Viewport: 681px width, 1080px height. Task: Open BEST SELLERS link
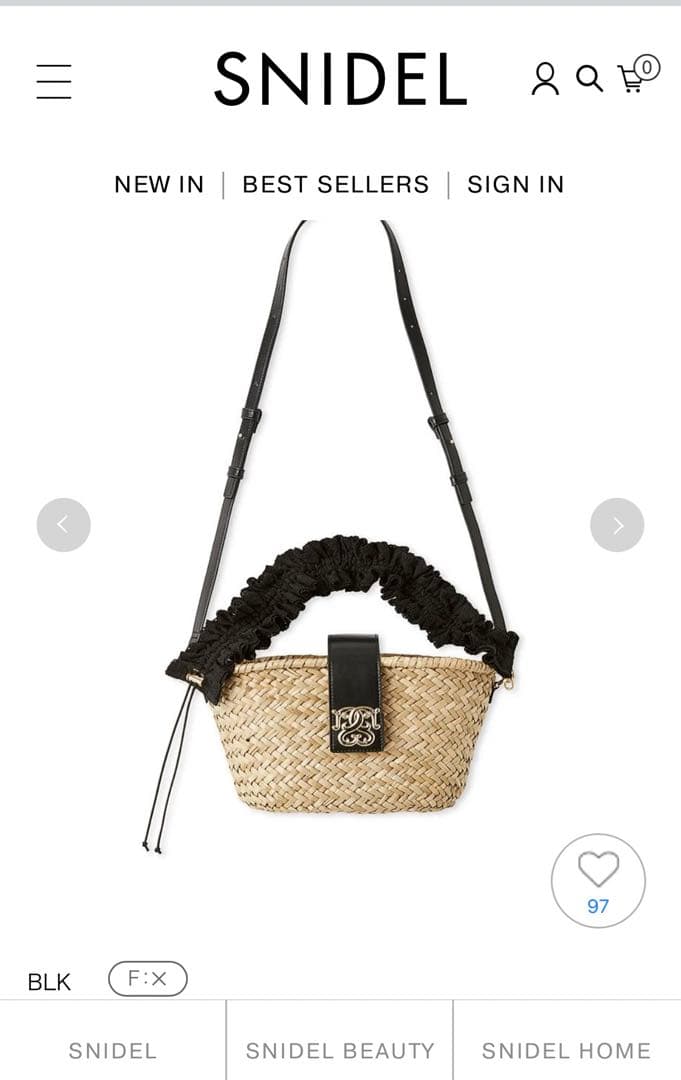pos(335,185)
